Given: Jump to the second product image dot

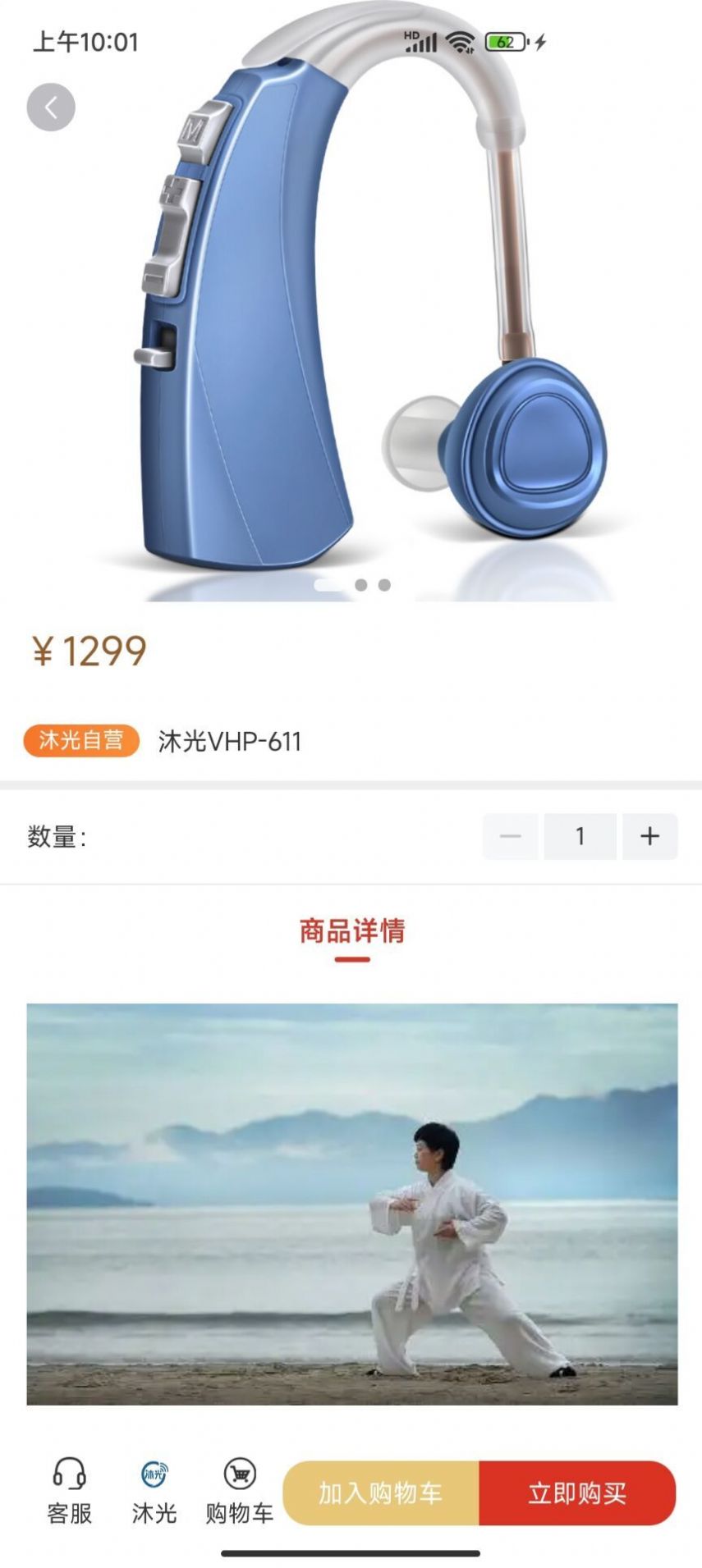Looking at the screenshot, I should coord(361,585).
